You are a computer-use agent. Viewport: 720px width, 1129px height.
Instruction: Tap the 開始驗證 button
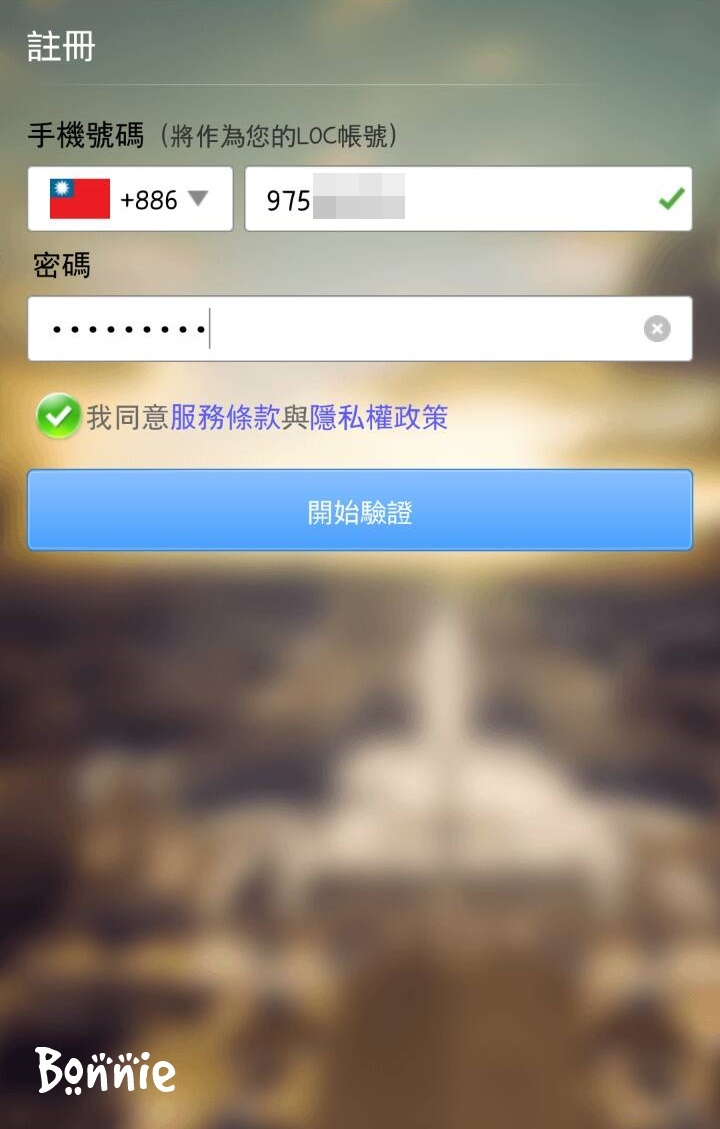tap(360, 511)
